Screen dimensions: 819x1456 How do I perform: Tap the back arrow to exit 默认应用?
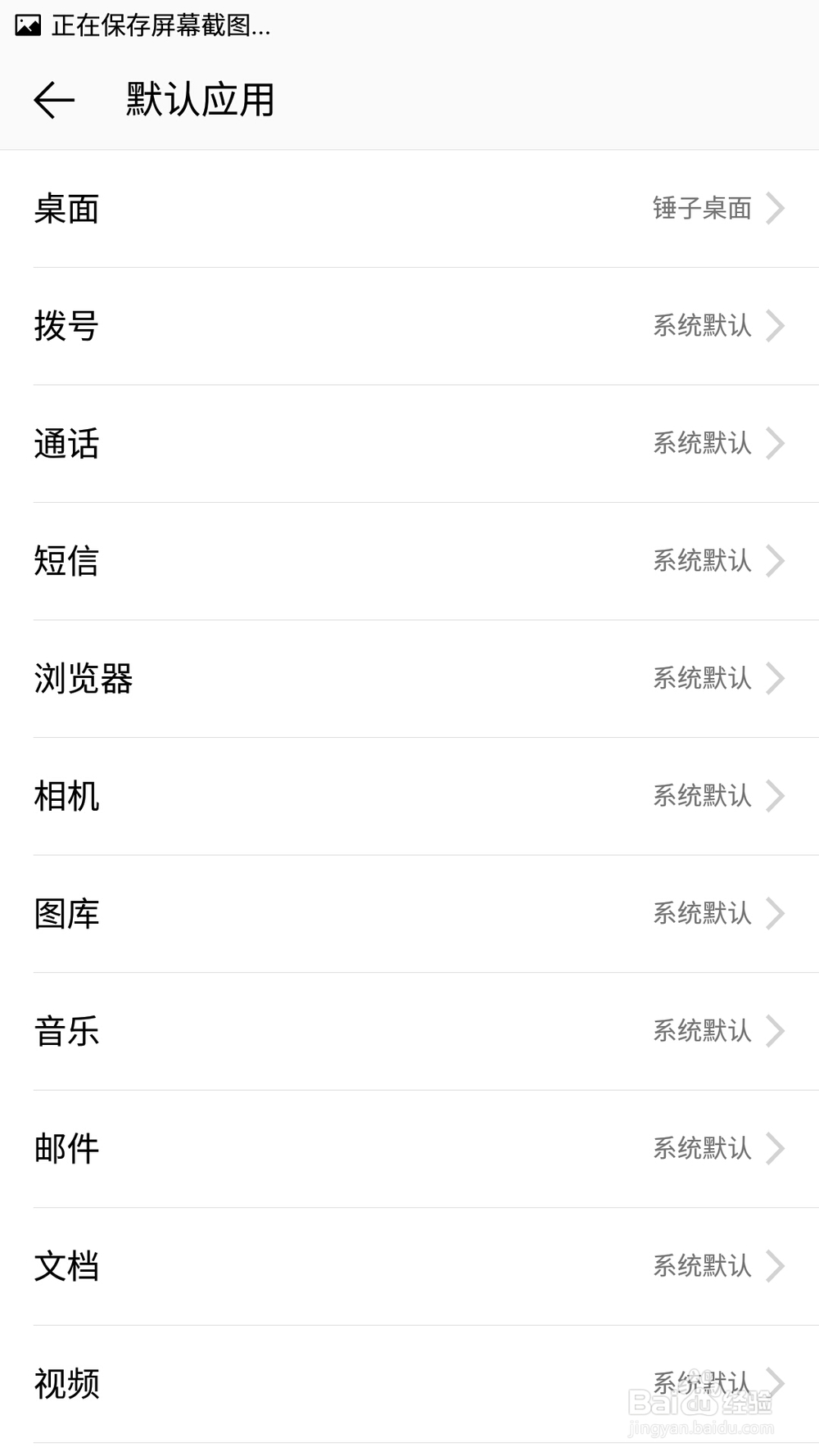coord(52,100)
